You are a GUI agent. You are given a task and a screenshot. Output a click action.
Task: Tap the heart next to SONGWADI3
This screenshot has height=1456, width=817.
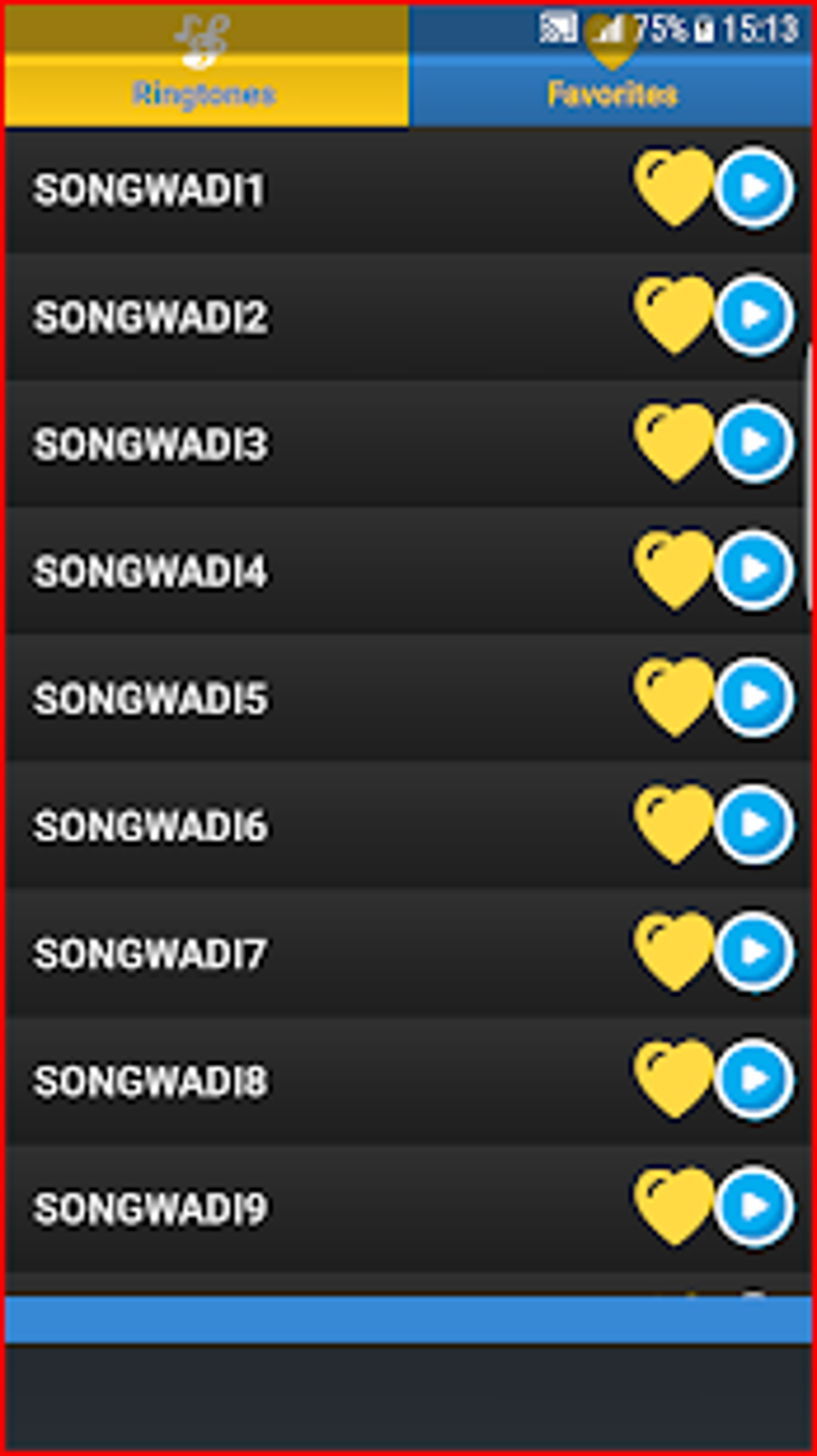tap(673, 442)
